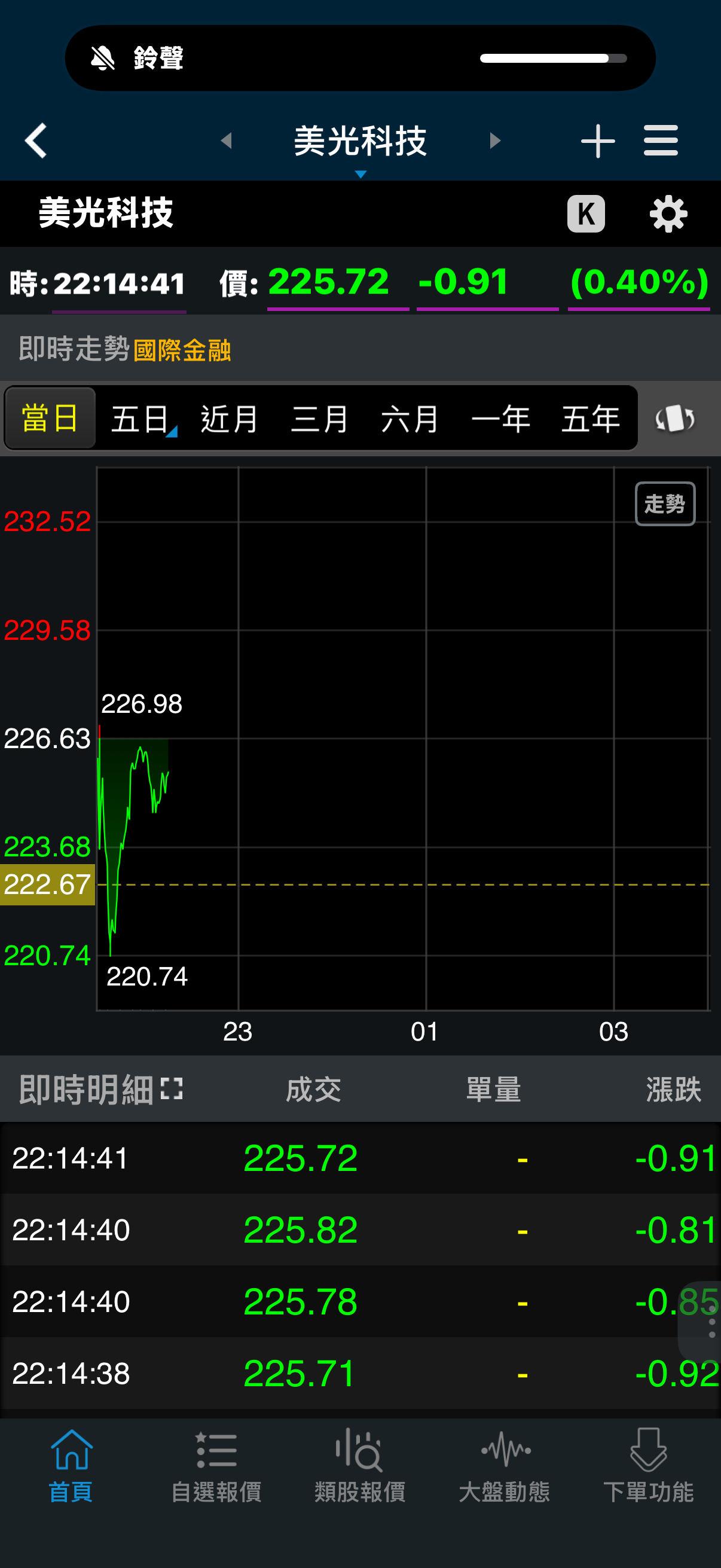Image resolution: width=721 pixels, height=1568 pixels.
Task: Switch to the previous stock with left triangle
Action: [x=227, y=141]
